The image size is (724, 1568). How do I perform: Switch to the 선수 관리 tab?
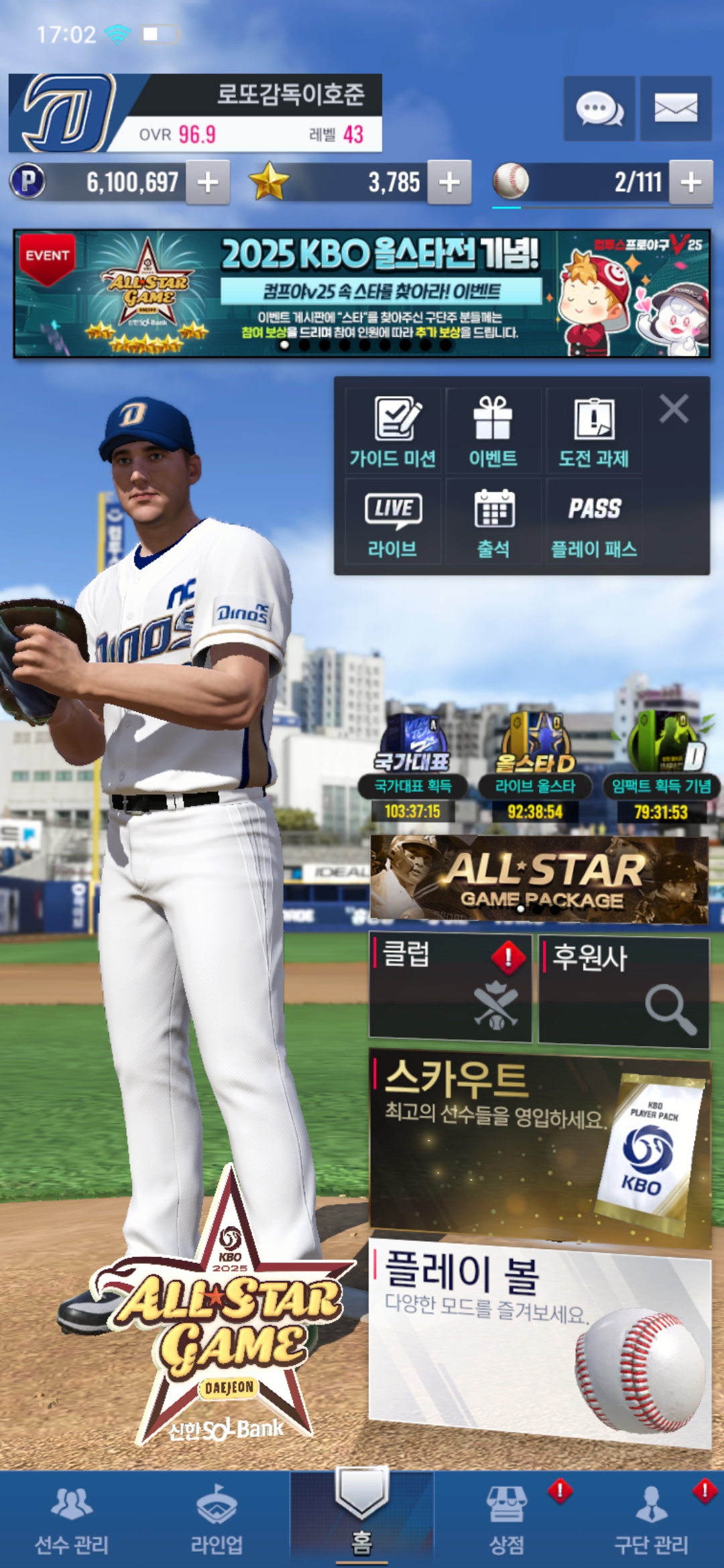[x=72, y=1520]
